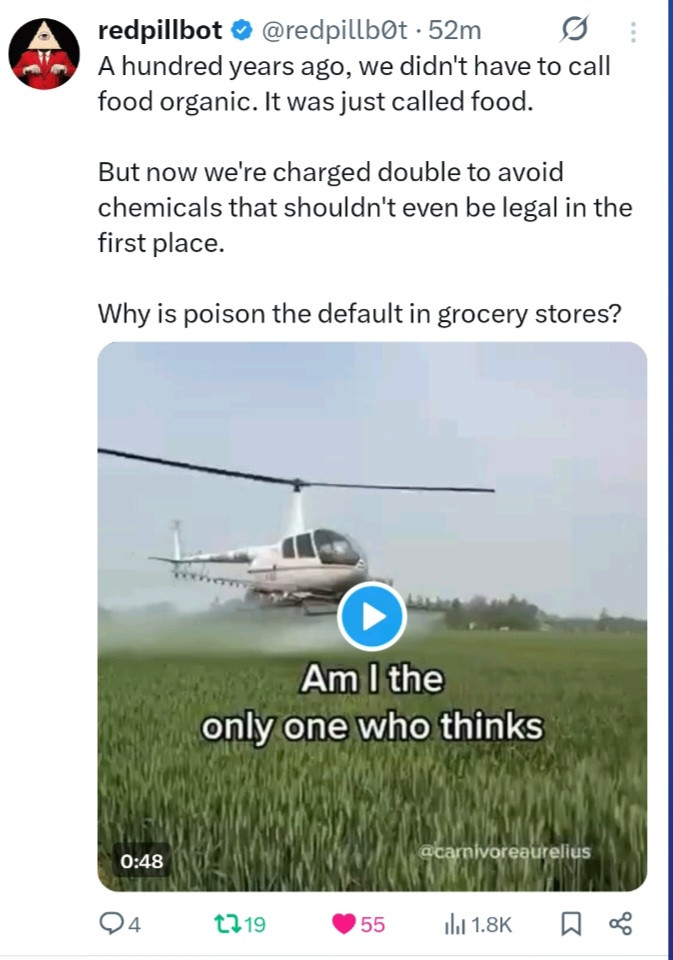Open the @redpillb0t handle
Image resolution: width=673 pixels, height=960 pixels.
[x=334, y=32]
